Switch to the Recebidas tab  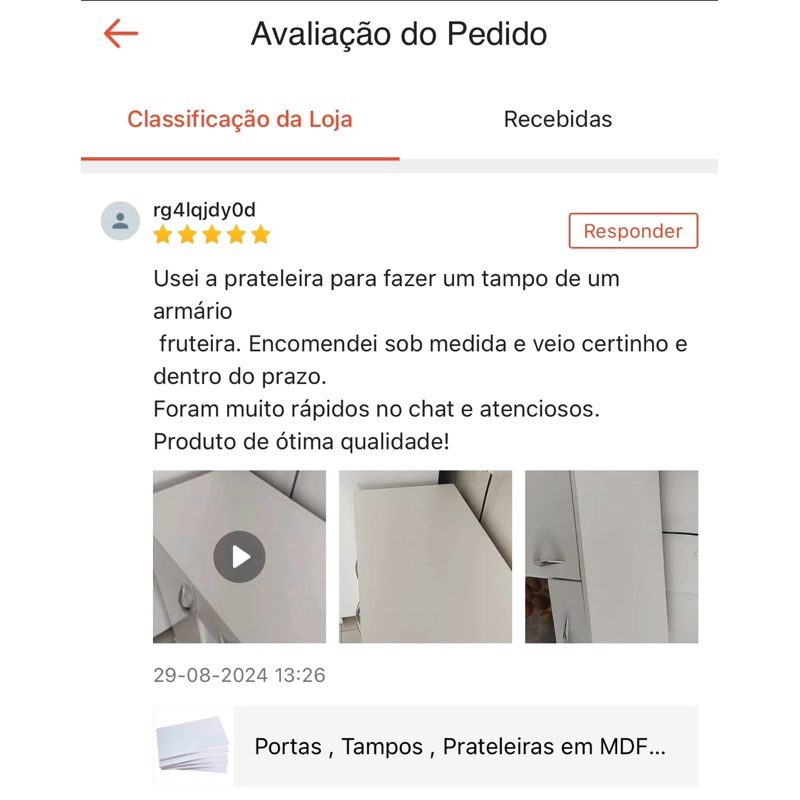[x=557, y=119]
